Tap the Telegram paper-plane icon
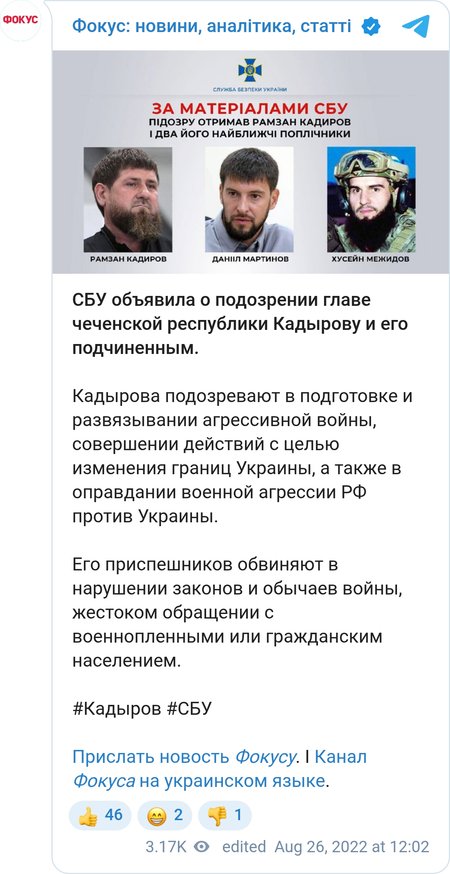This screenshot has width=450, height=874. click(415, 26)
